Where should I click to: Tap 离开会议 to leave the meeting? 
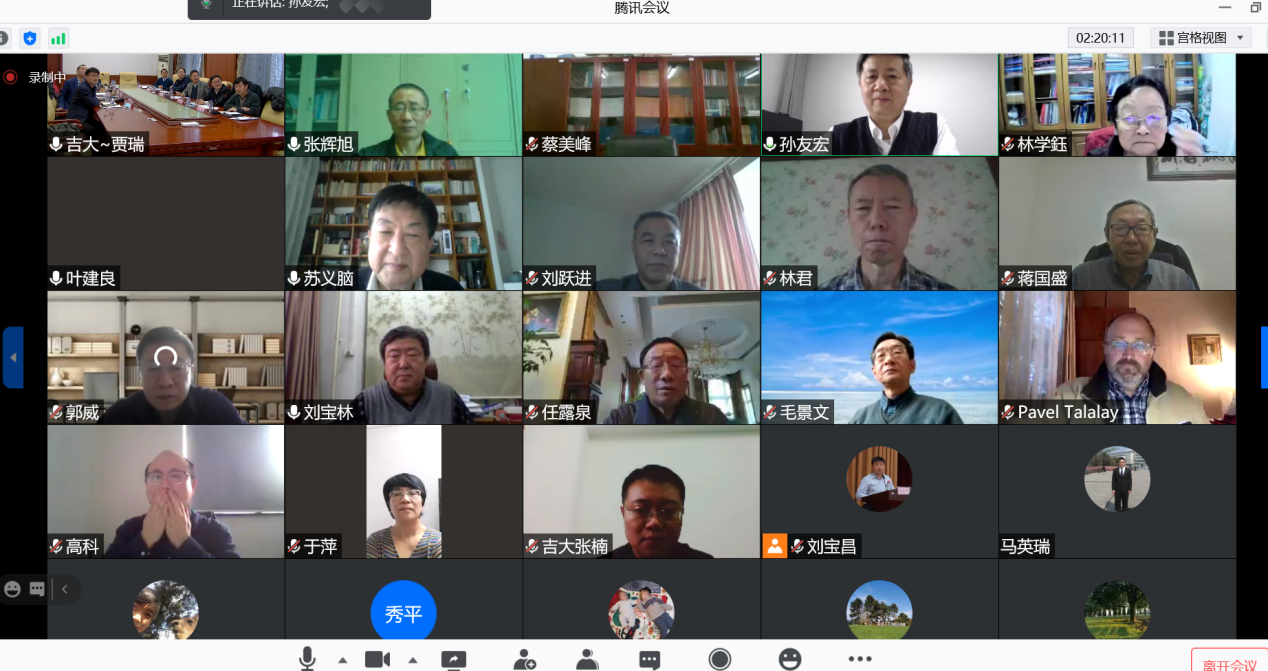tap(1229, 663)
